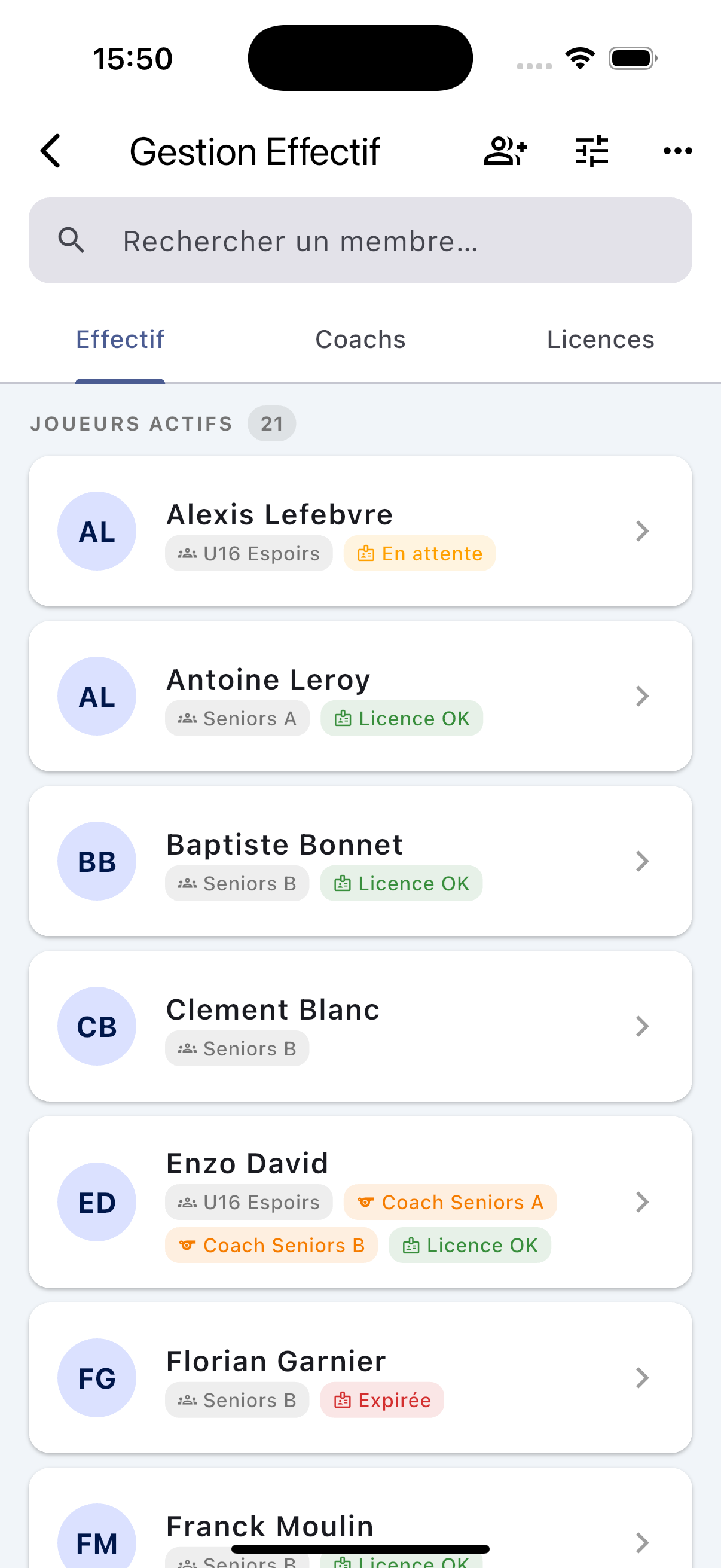The height and width of the screenshot is (1568, 721).
Task: Open the filter sliders icon
Action: [x=591, y=150]
